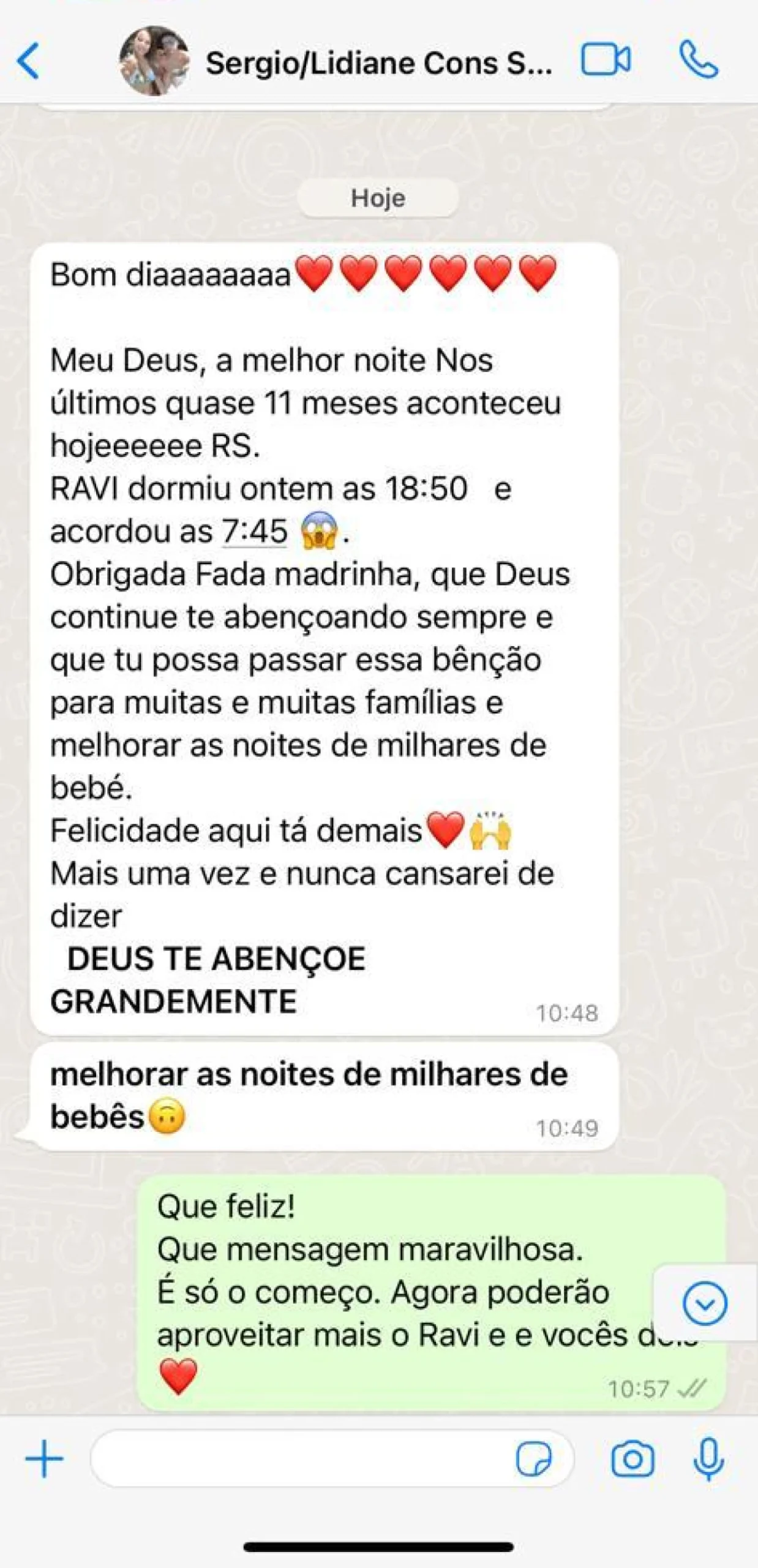Image resolution: width=758 pixels, height=1568 pixels.
Task: Open the contact's profile photo
Action: point(154,61)
